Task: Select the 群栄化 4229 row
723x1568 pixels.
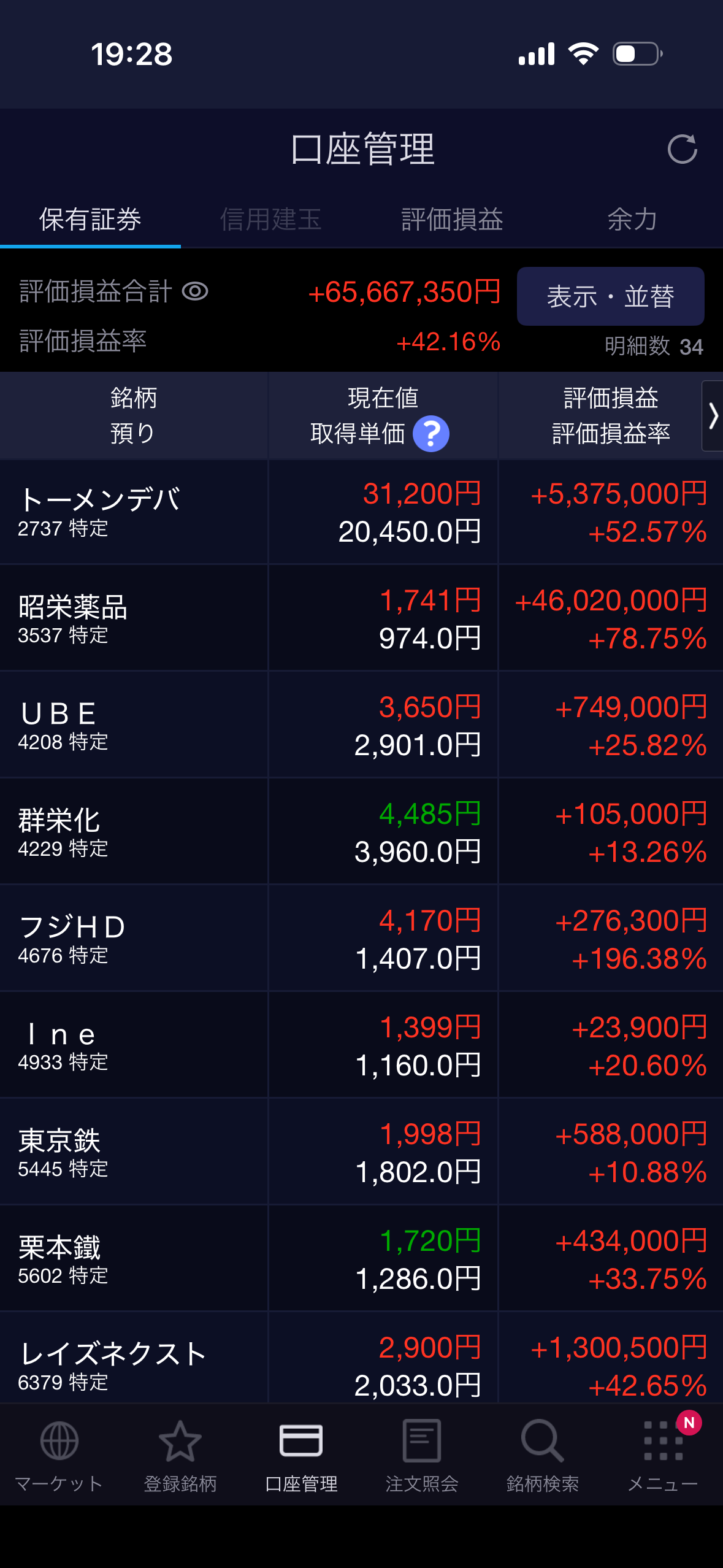Action: (x=361, y=832)
